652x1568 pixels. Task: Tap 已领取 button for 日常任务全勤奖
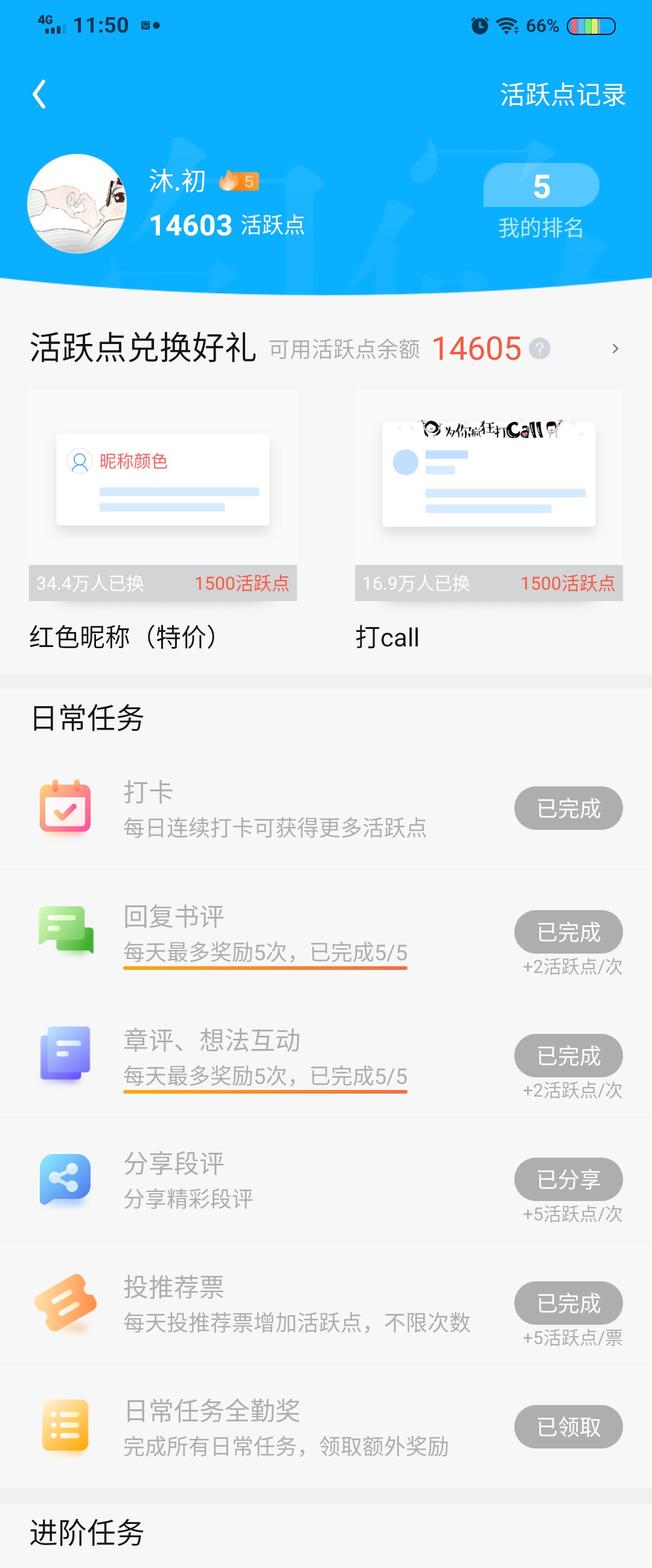tap(568, 1427)
